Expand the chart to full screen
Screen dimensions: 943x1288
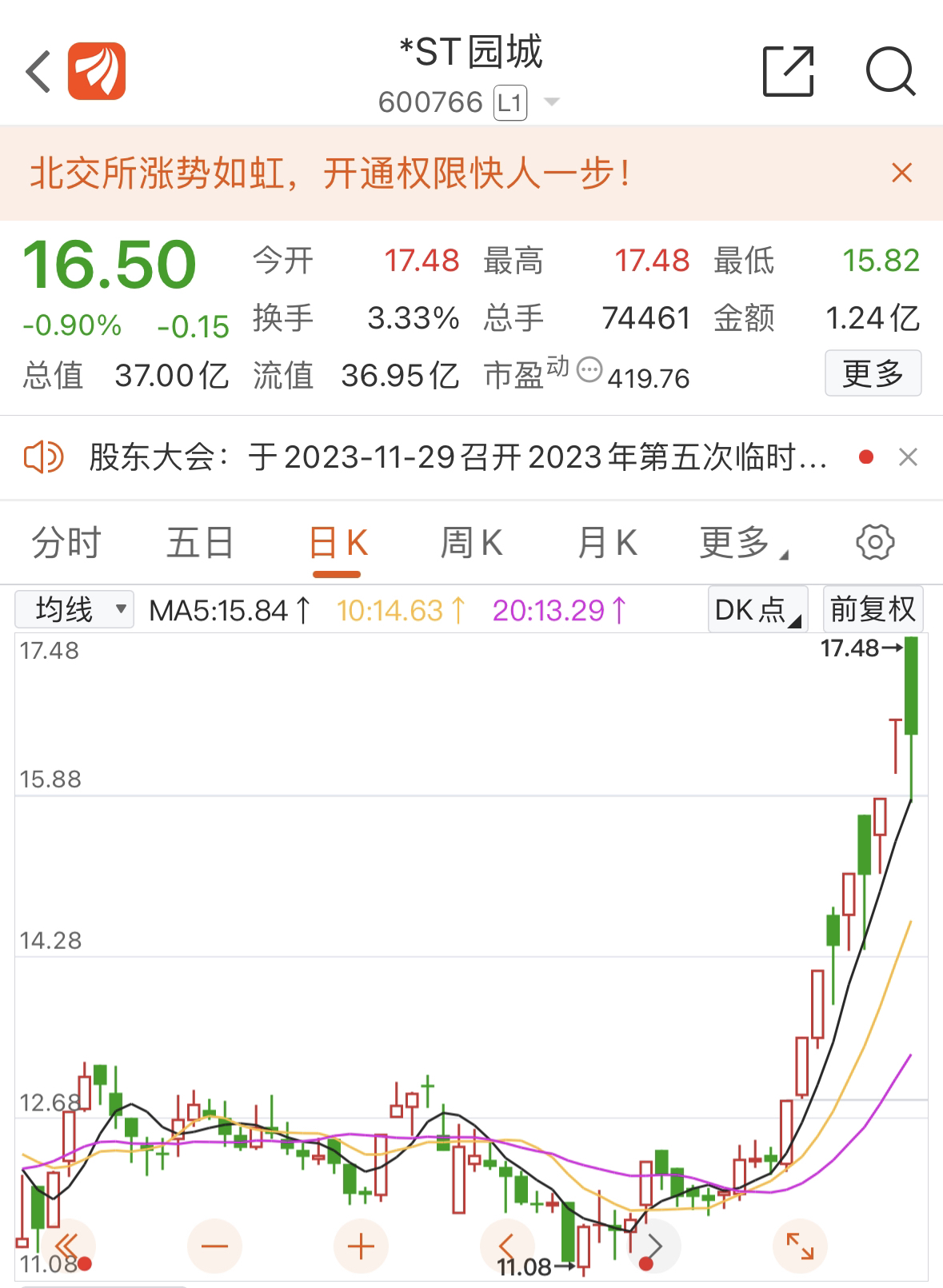800,1246
